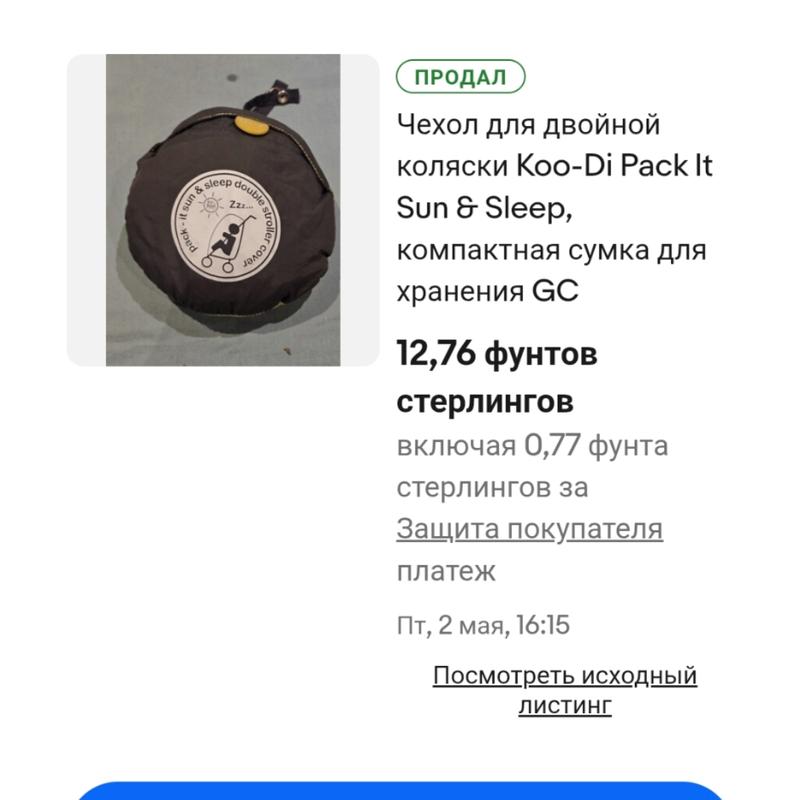Viewport: 800px width, 800px height.
Task: Tap Посмотреть исходный листинг link
Action: tap(564, 690)
